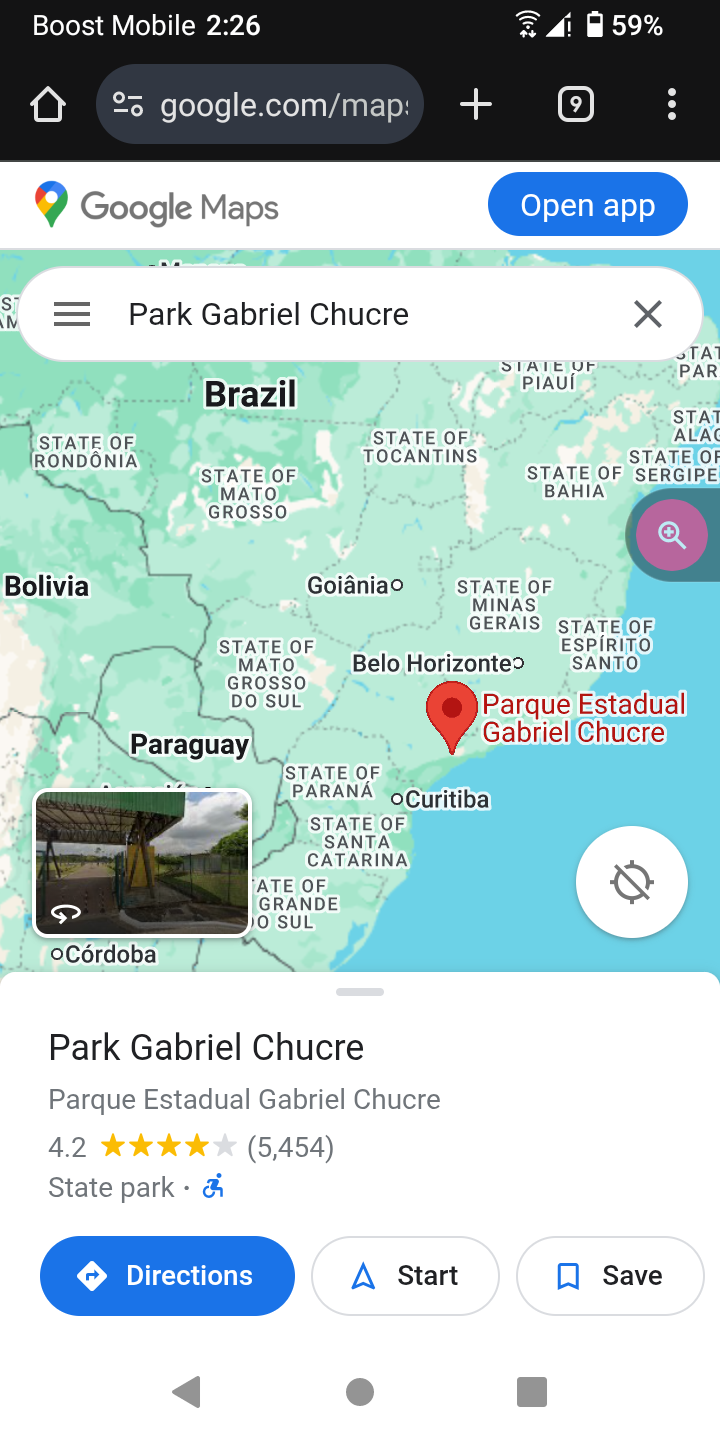Open the browser home page
This screenshot has width=720, height=1440.
coord(48,104)
